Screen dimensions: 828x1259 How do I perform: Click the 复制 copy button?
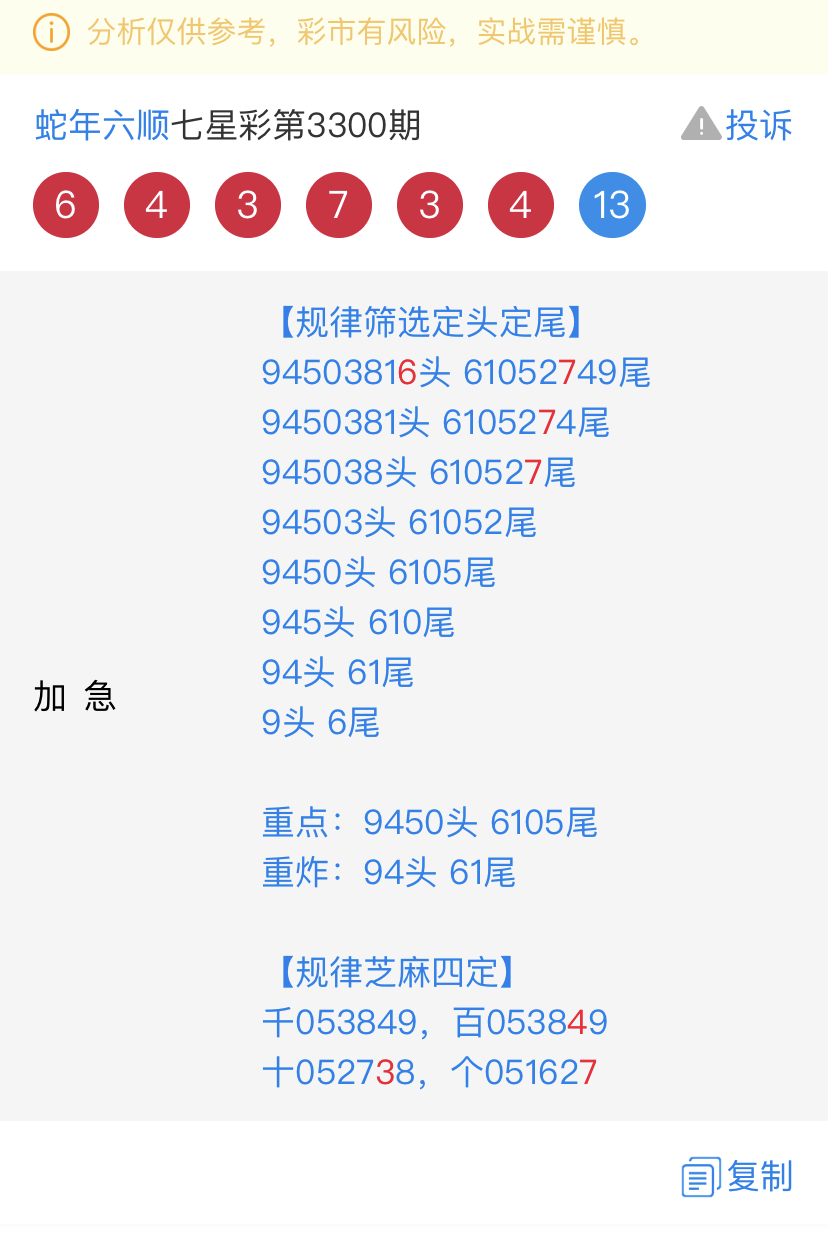pos(762,1177)
